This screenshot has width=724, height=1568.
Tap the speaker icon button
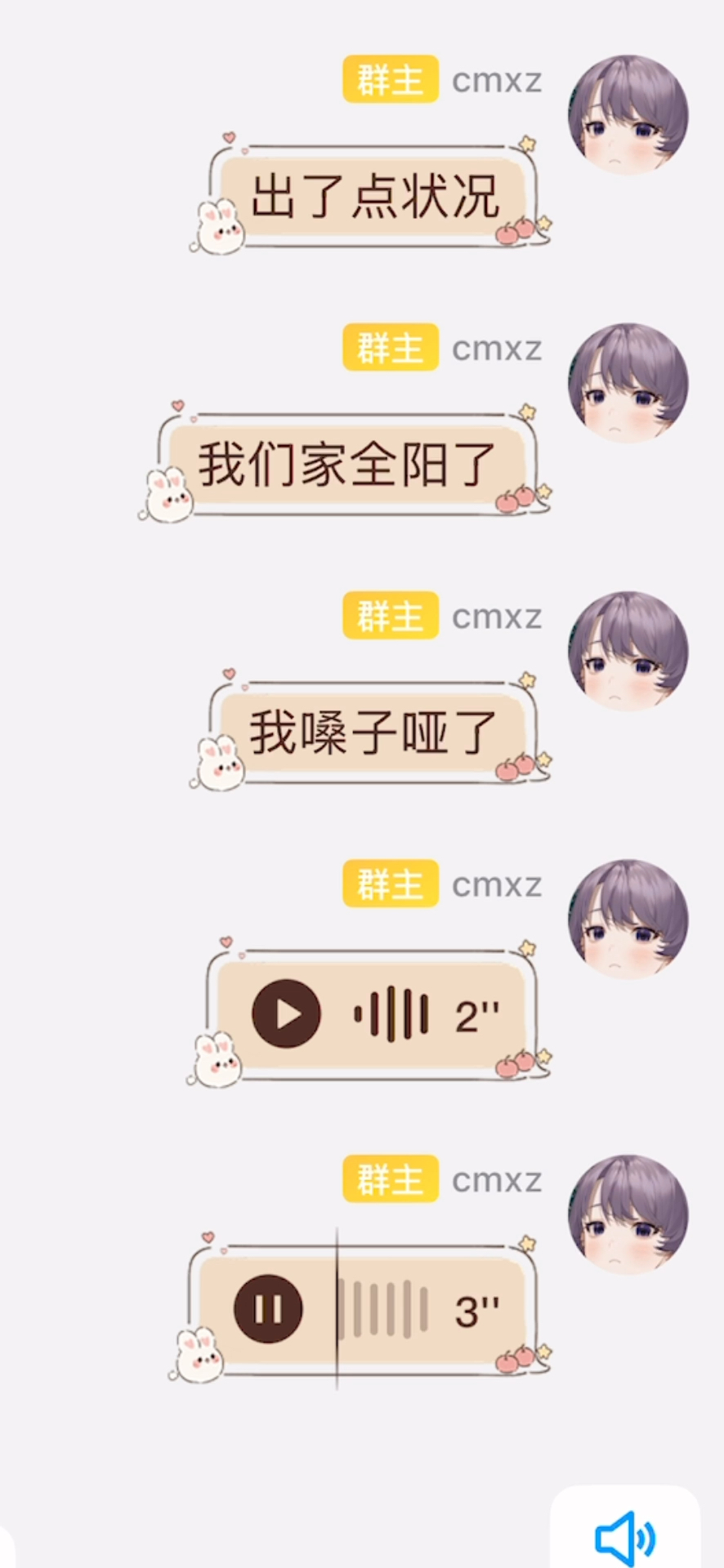coord(625,1536)
